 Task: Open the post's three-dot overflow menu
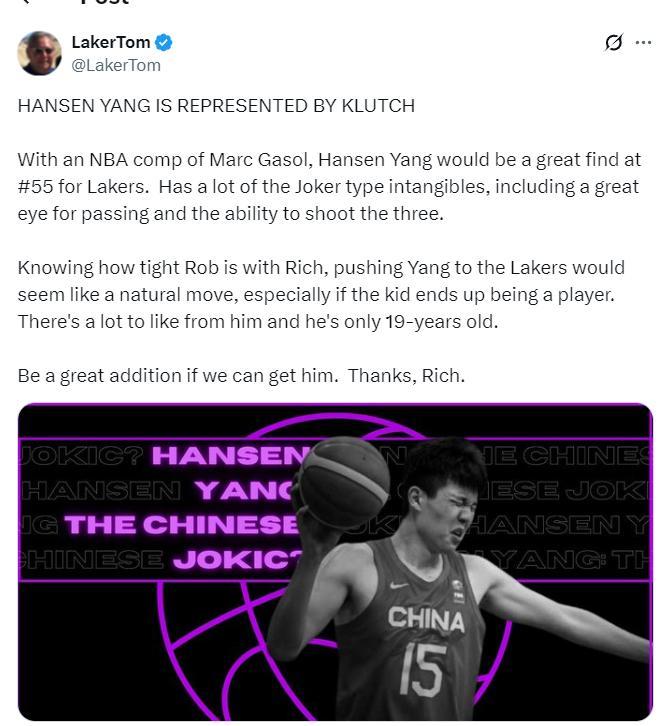pyautogui.click(x=643, y=42)
